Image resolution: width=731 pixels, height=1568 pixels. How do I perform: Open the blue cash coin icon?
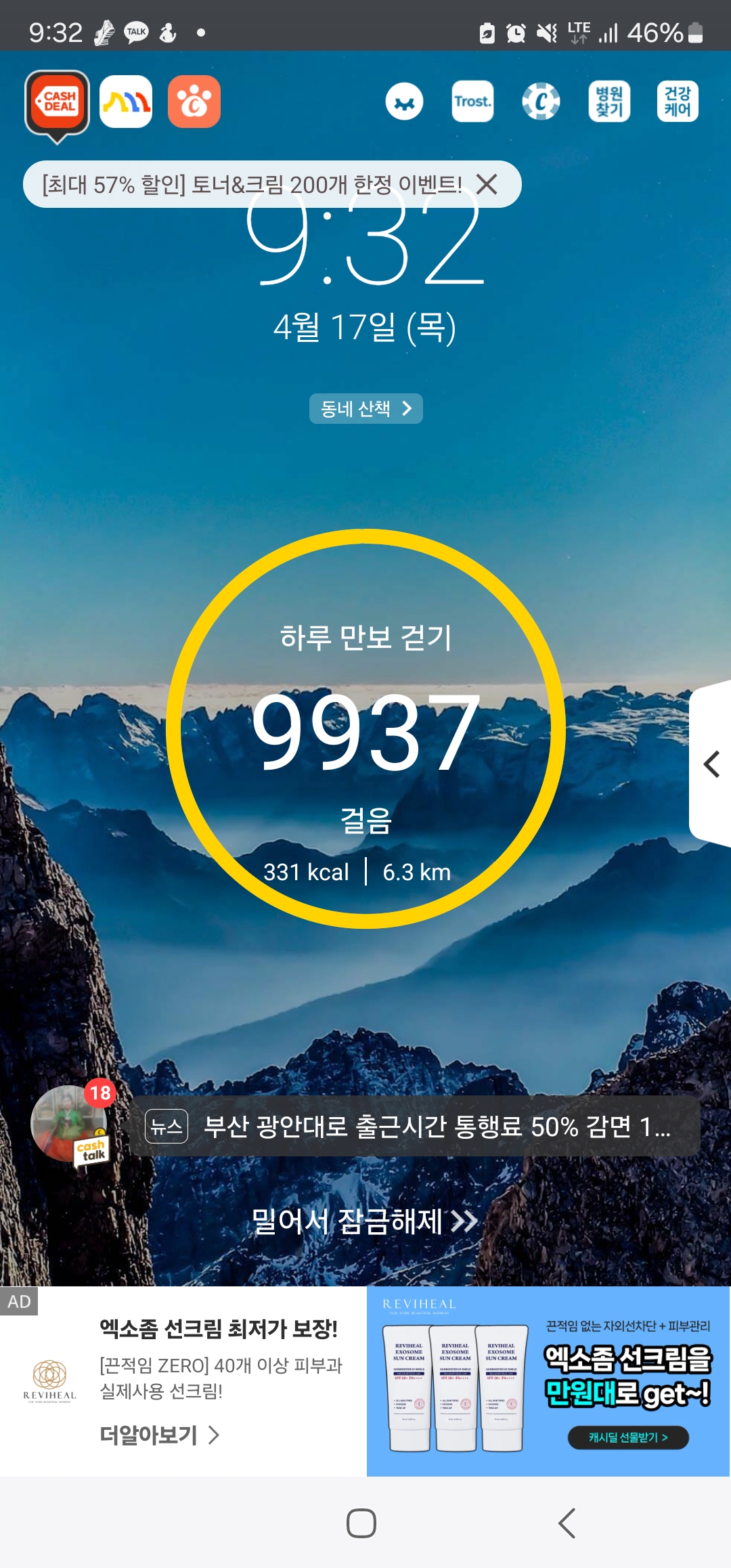tap(541, 102)
